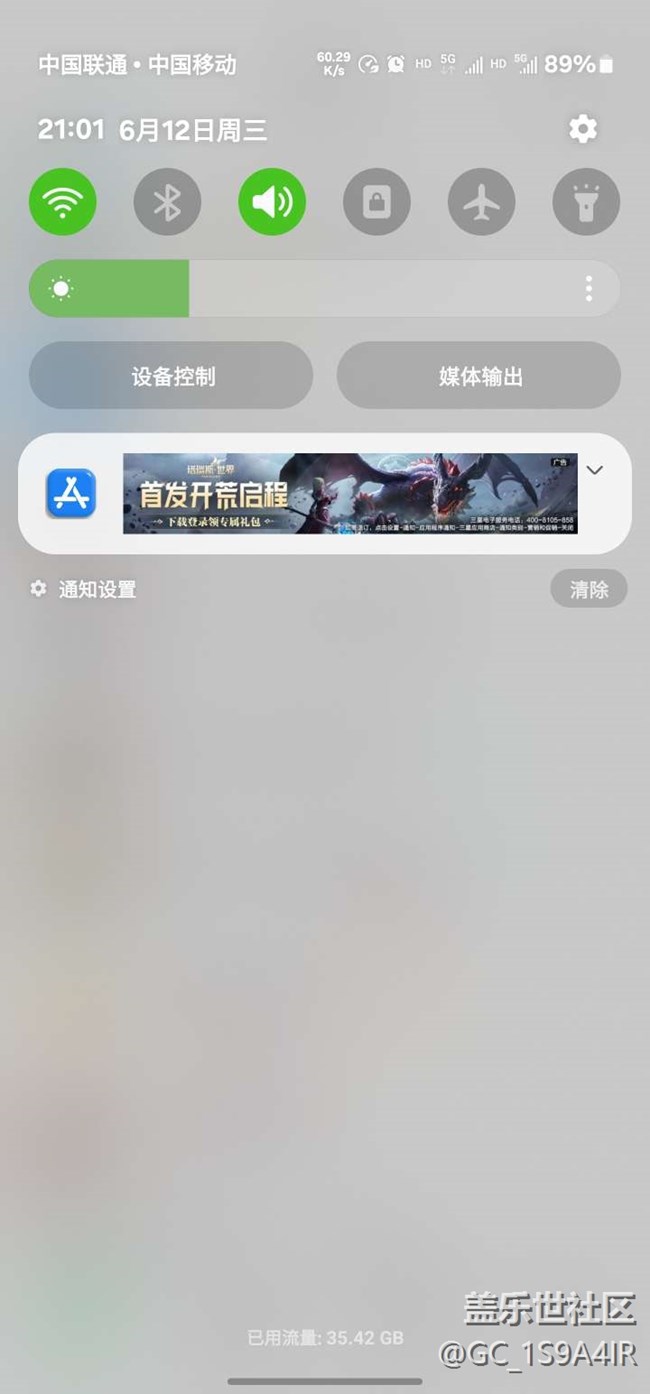Expand the notification with the chevron
The width and height of the screenshot is (650, 1394).
[595, 470]
